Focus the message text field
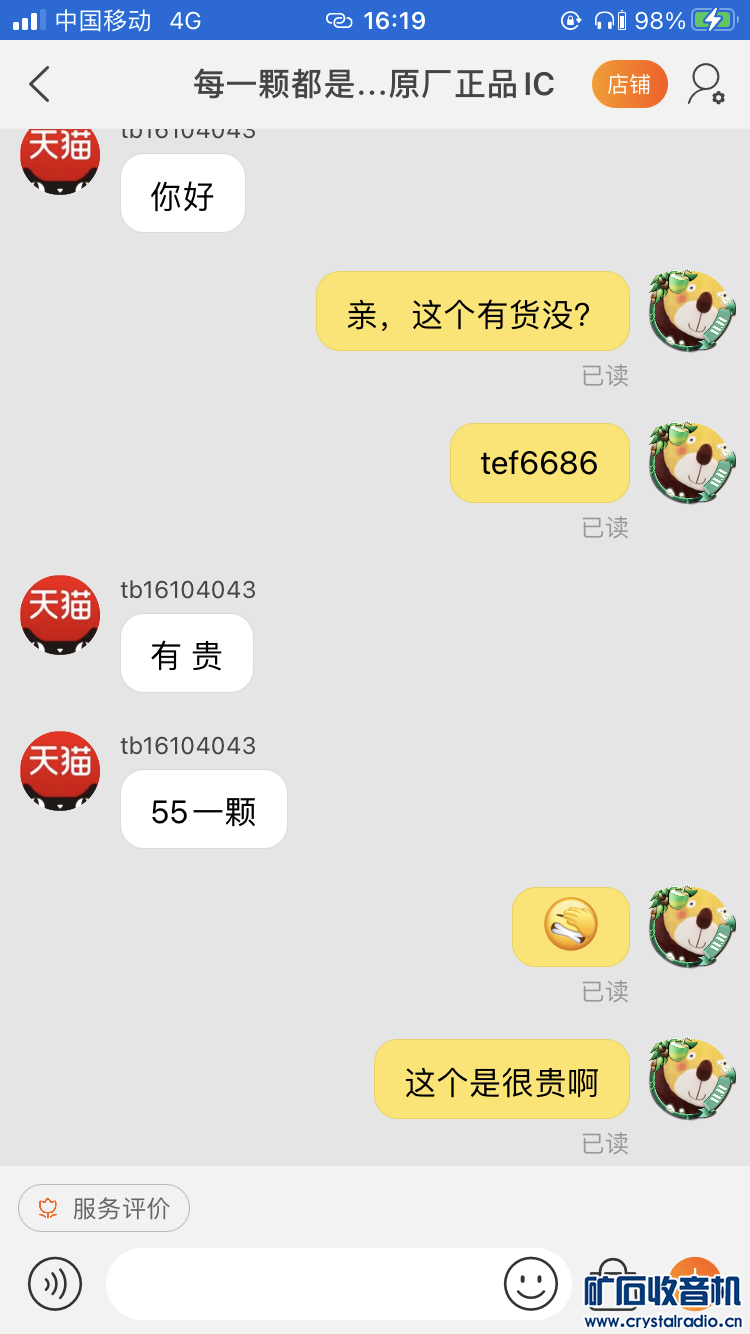The image size is (750, 1334). tap(300, 1283)
